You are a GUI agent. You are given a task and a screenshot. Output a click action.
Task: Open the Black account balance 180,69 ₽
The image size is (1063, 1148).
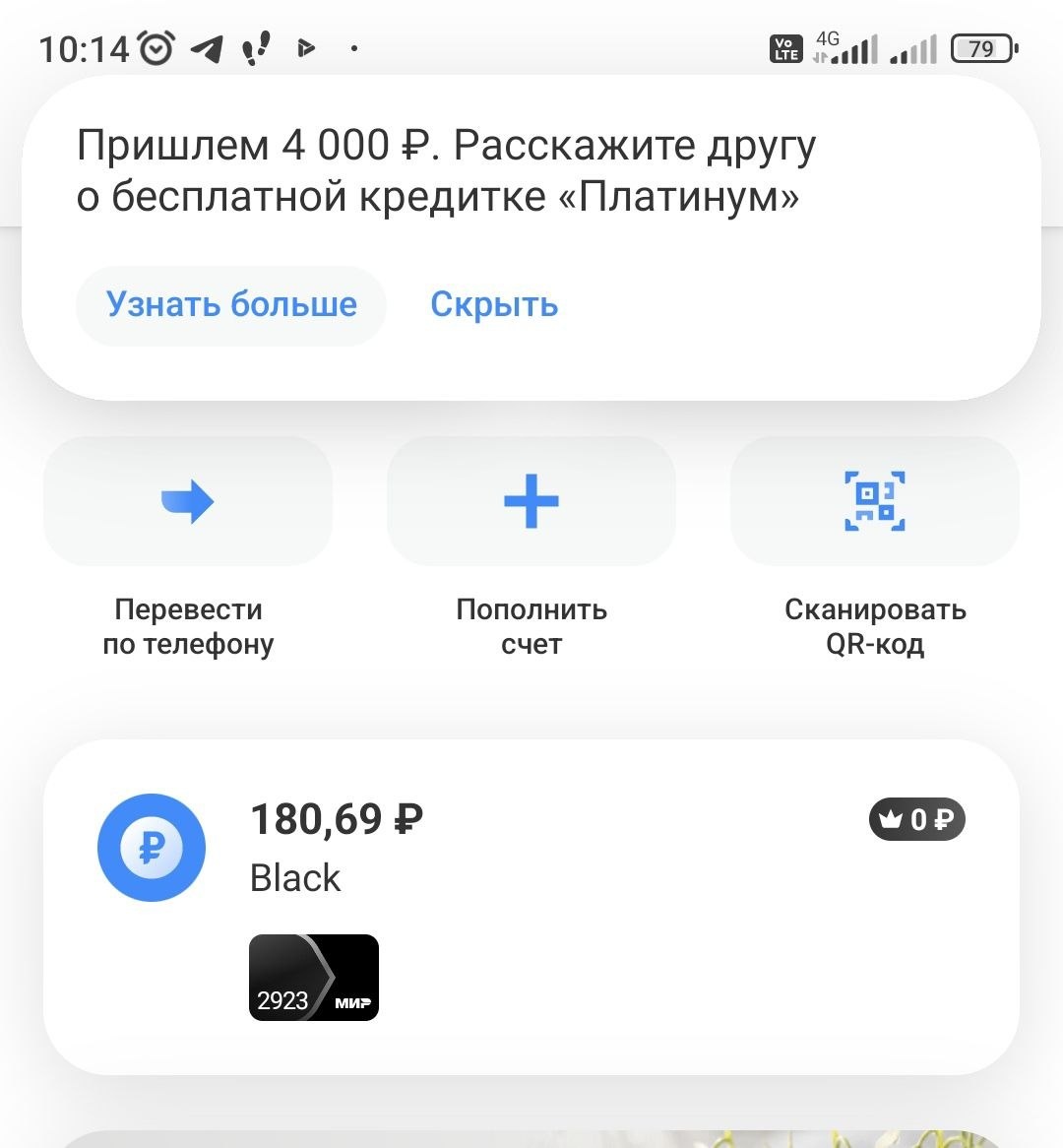point(337,818)
